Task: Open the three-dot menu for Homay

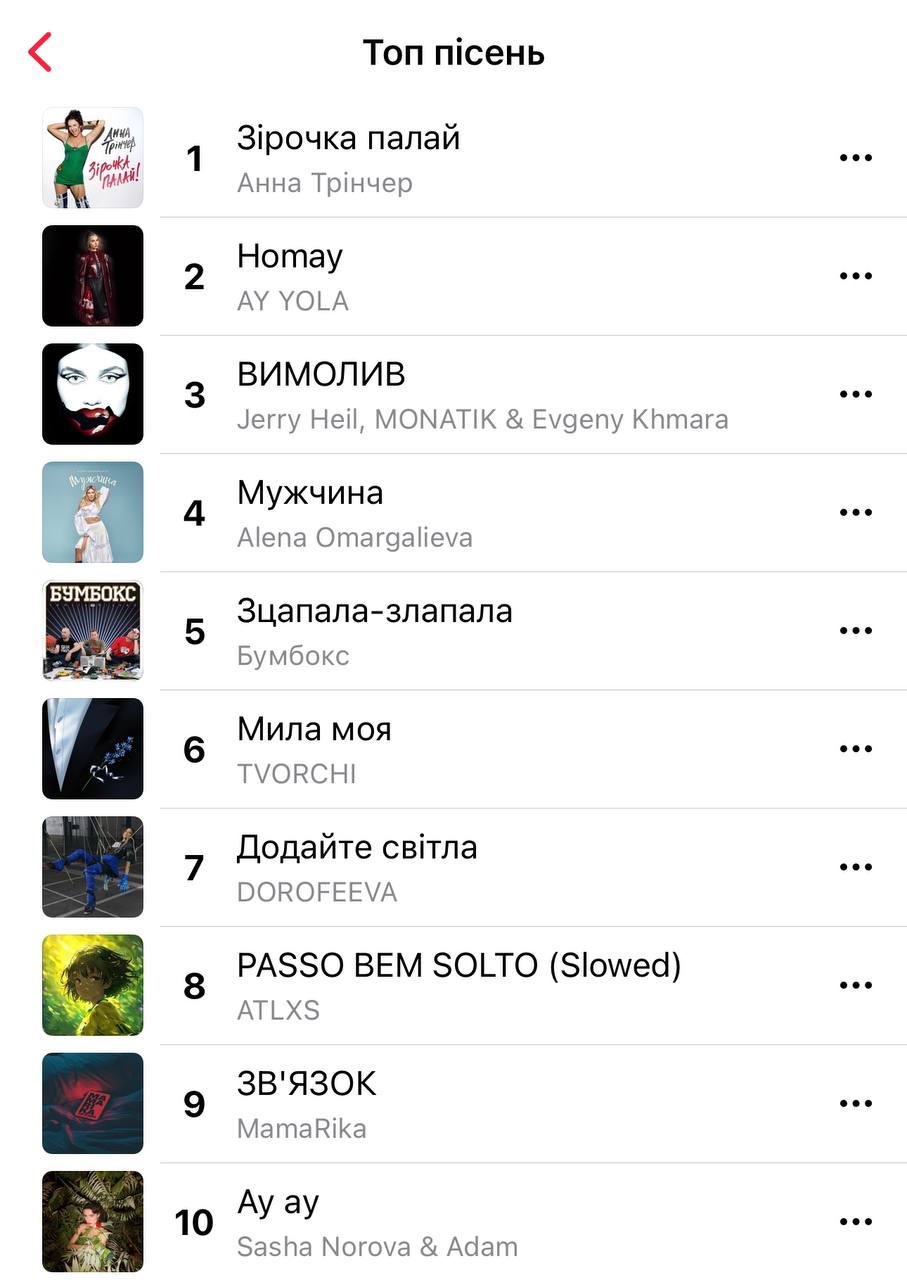Action: (855, 276)
